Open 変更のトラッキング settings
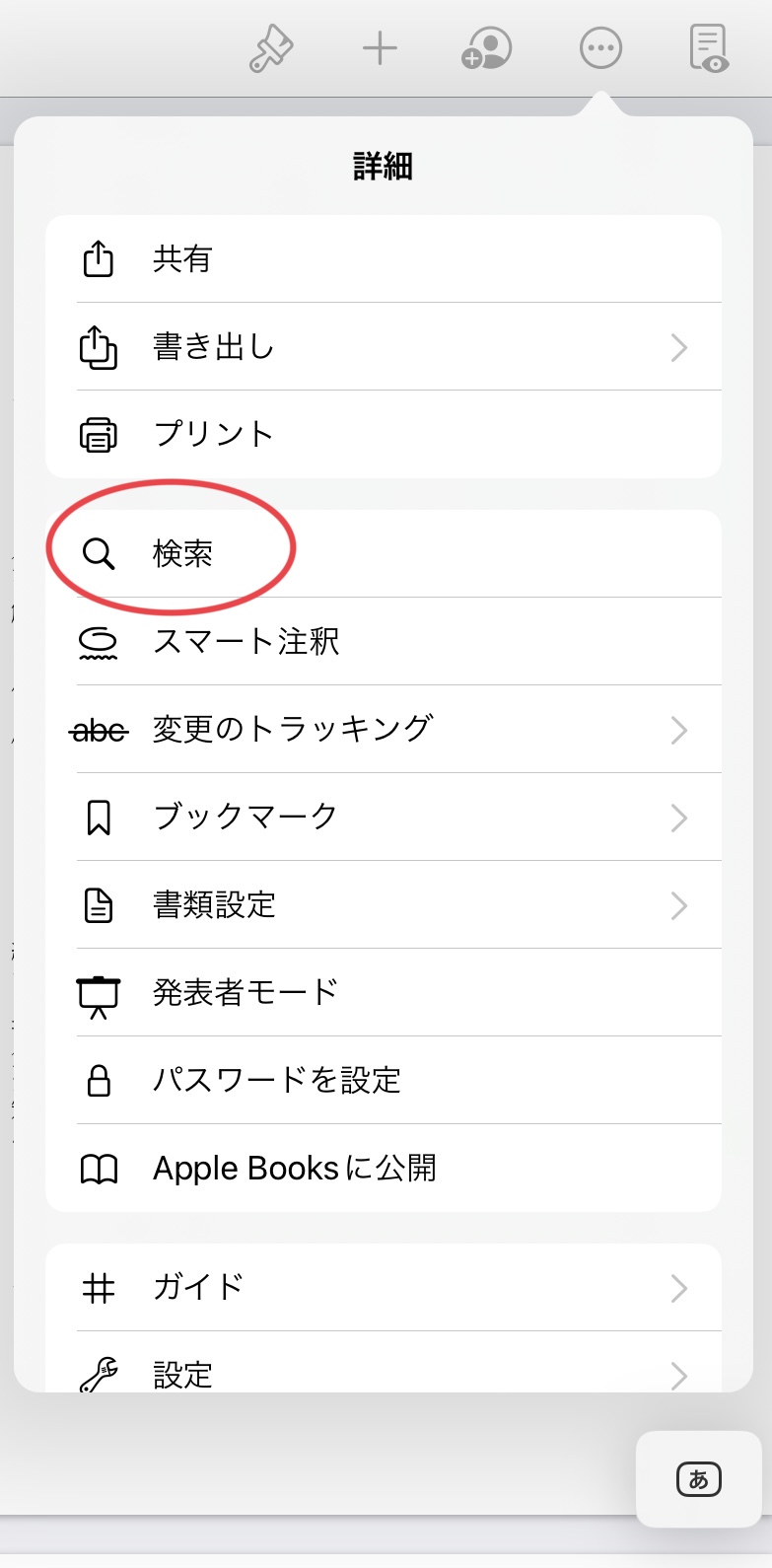This screenshot has width=772, height=1568. point(384,729)
